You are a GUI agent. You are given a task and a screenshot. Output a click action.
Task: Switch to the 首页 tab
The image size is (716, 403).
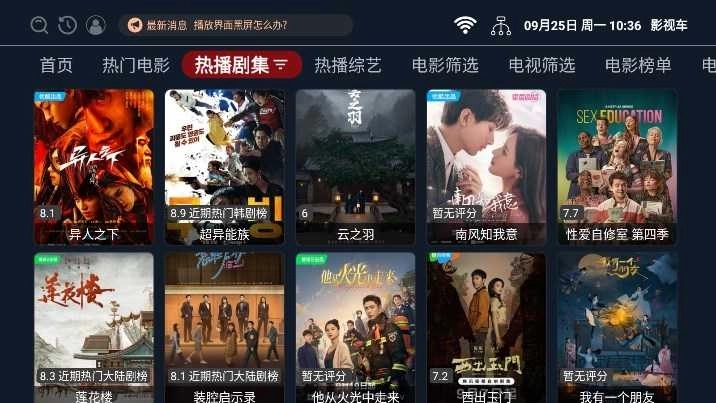coord(56,66)
